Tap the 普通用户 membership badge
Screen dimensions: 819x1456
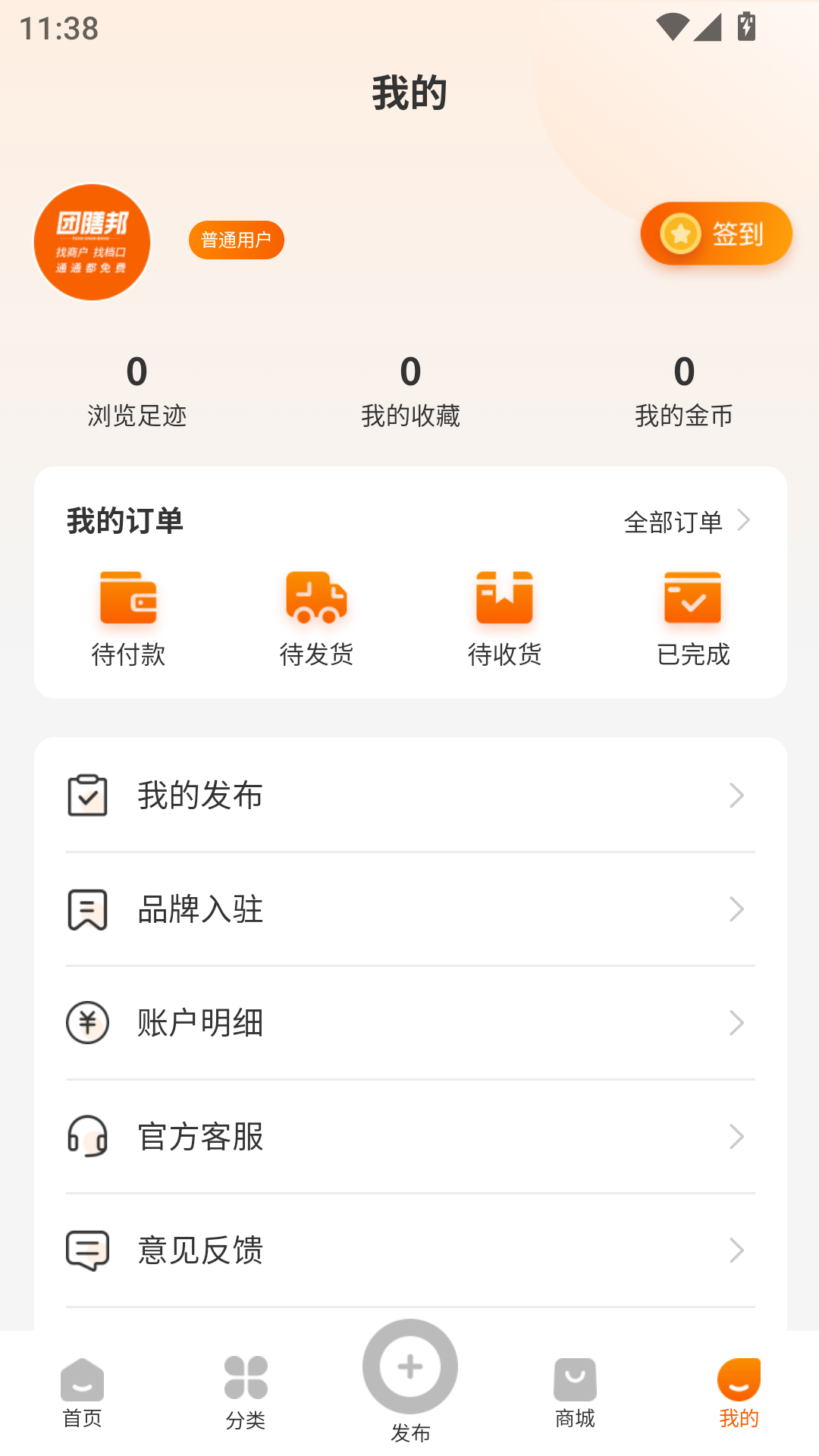(x=236, y=240)
